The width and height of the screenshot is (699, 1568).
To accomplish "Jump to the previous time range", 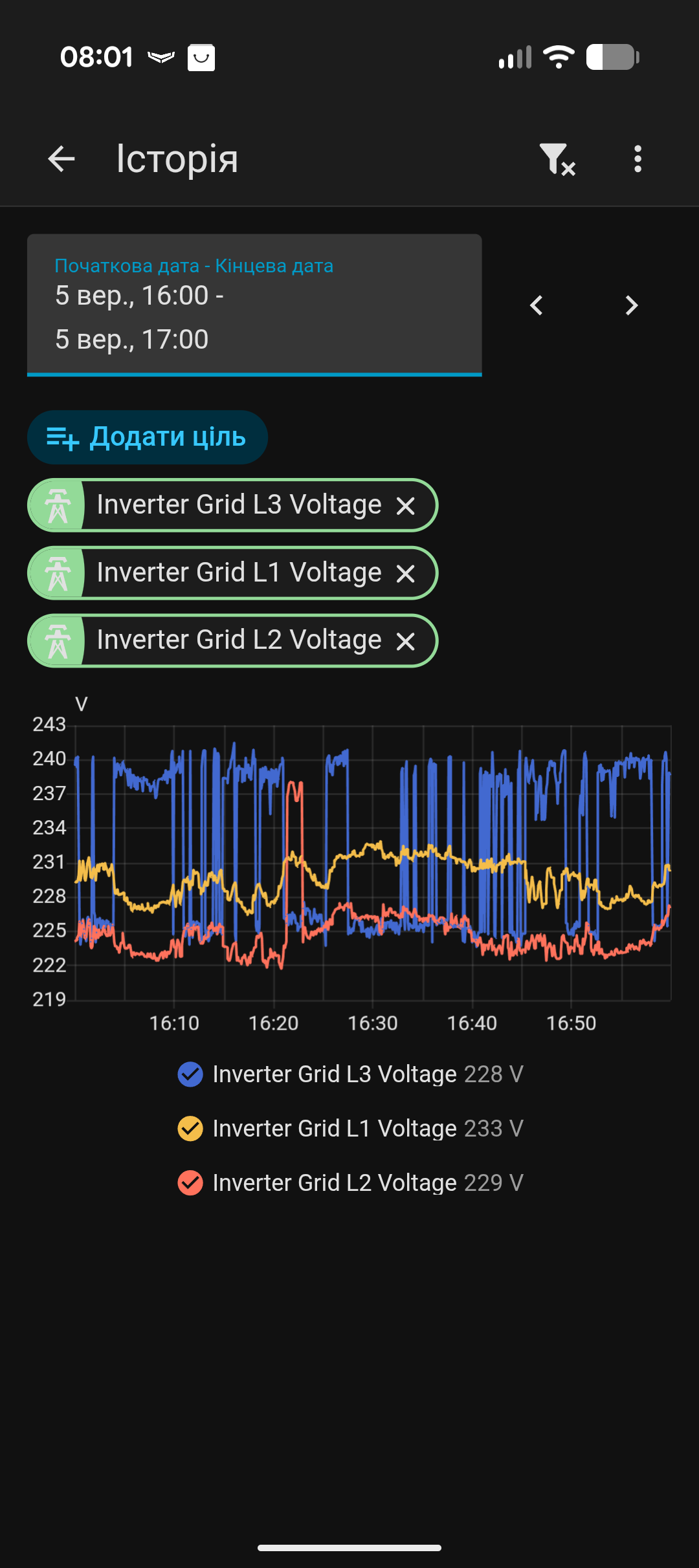I will [536, 305].
